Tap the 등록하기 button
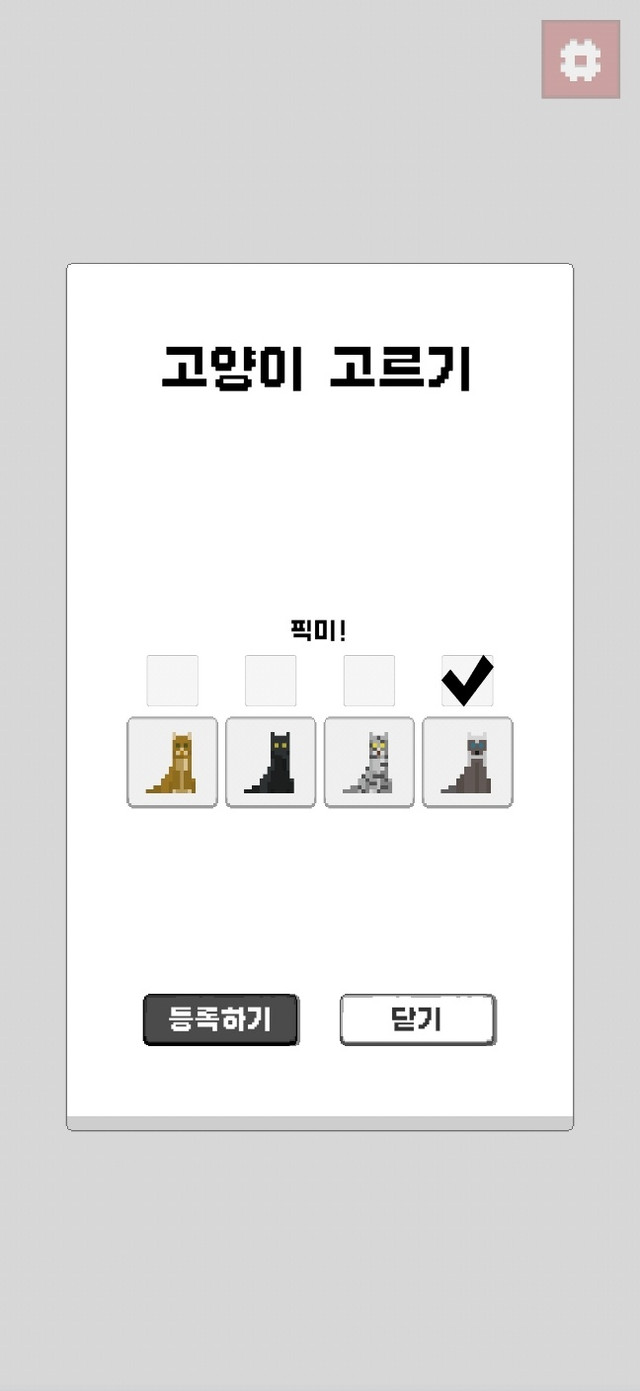Image resolution: width=640 pixels, height=1391 pixels. point(221,1019)
